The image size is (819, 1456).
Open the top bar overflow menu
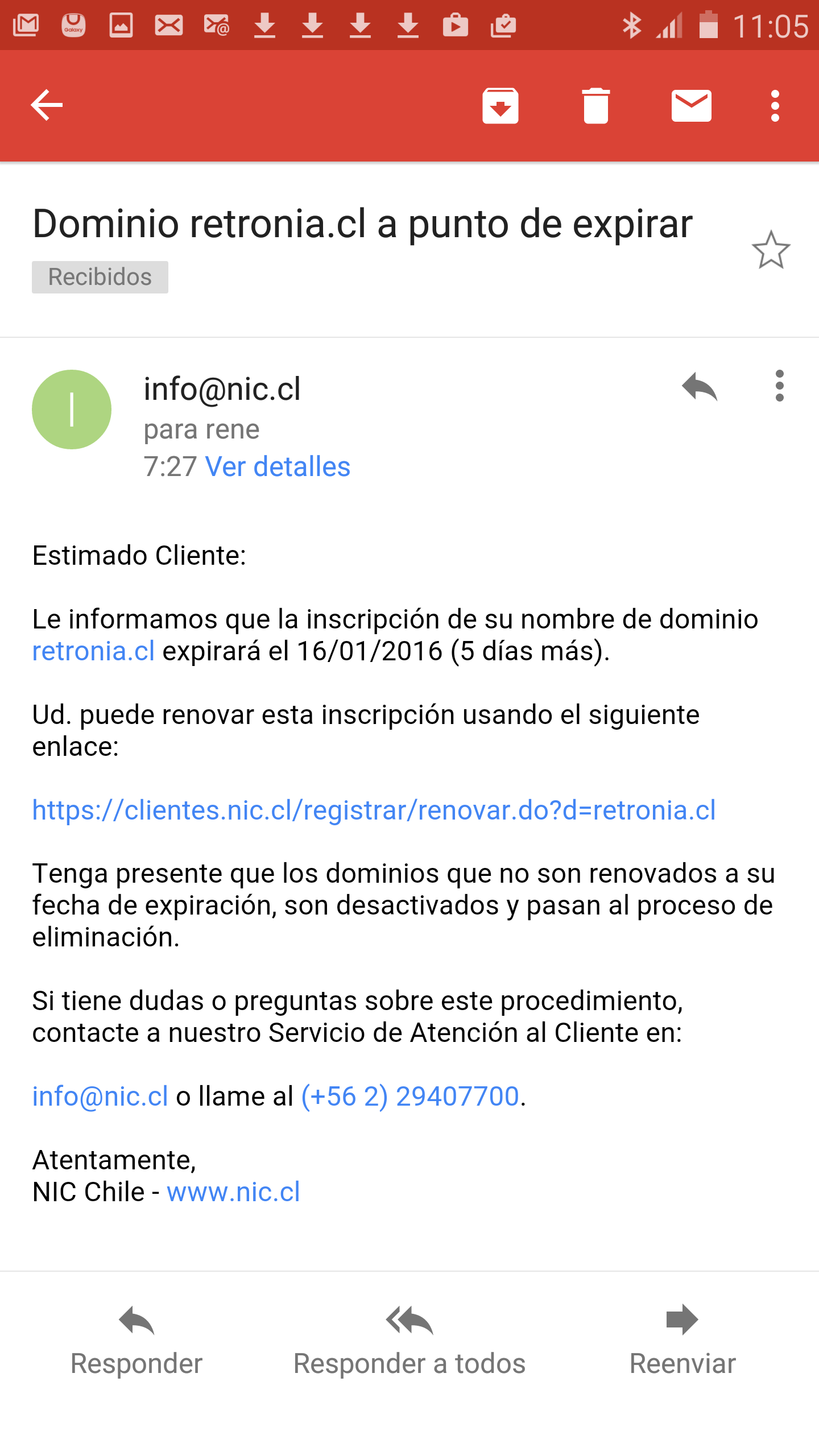pos(775,106)
